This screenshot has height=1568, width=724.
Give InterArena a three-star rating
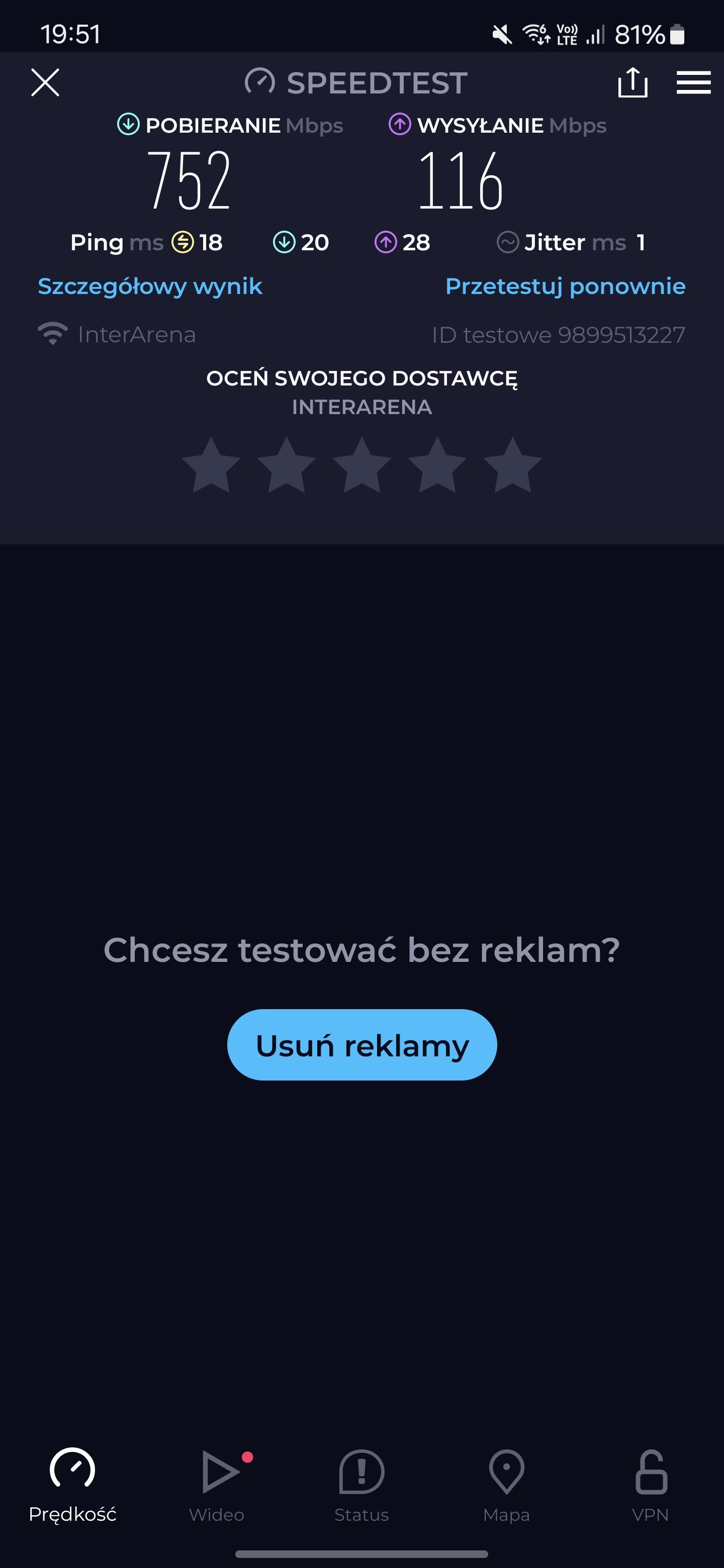(361, 465)
